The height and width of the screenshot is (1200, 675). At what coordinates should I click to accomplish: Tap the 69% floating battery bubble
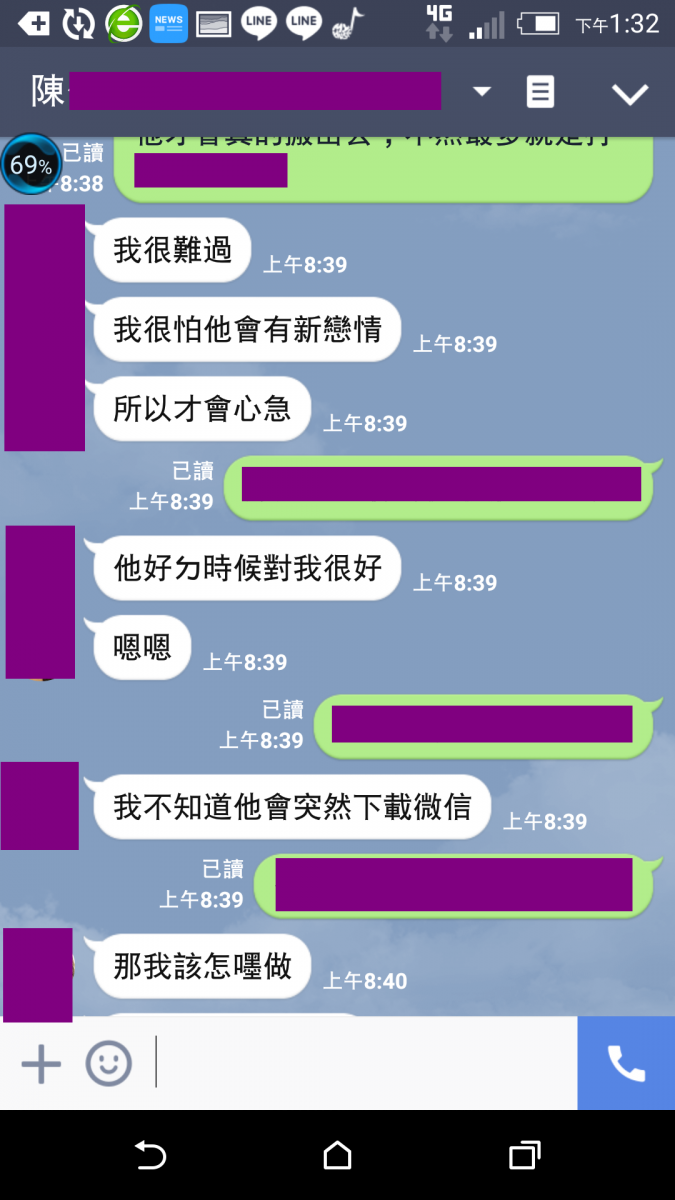coord(30,164)
